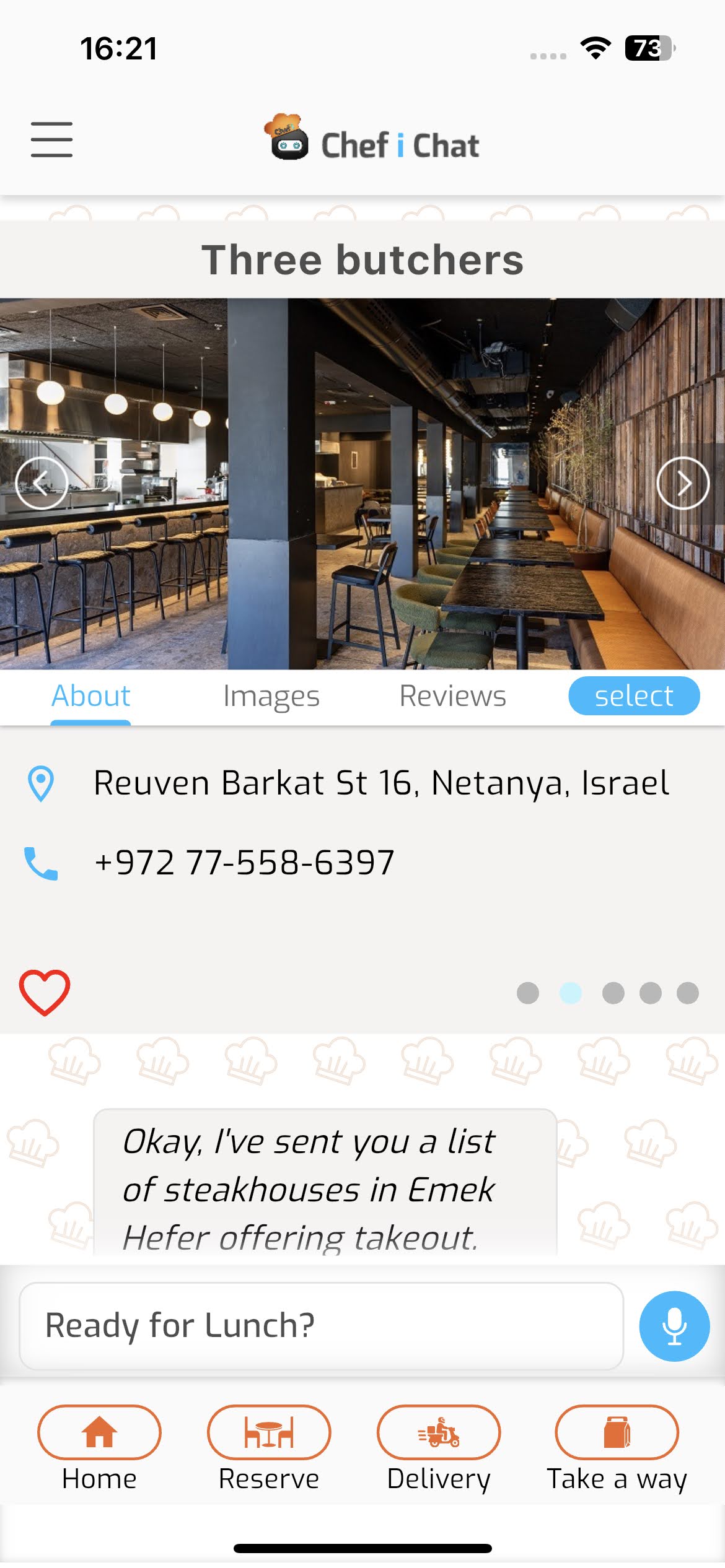Call +972 77-558-6397

(x=244, y=862)
